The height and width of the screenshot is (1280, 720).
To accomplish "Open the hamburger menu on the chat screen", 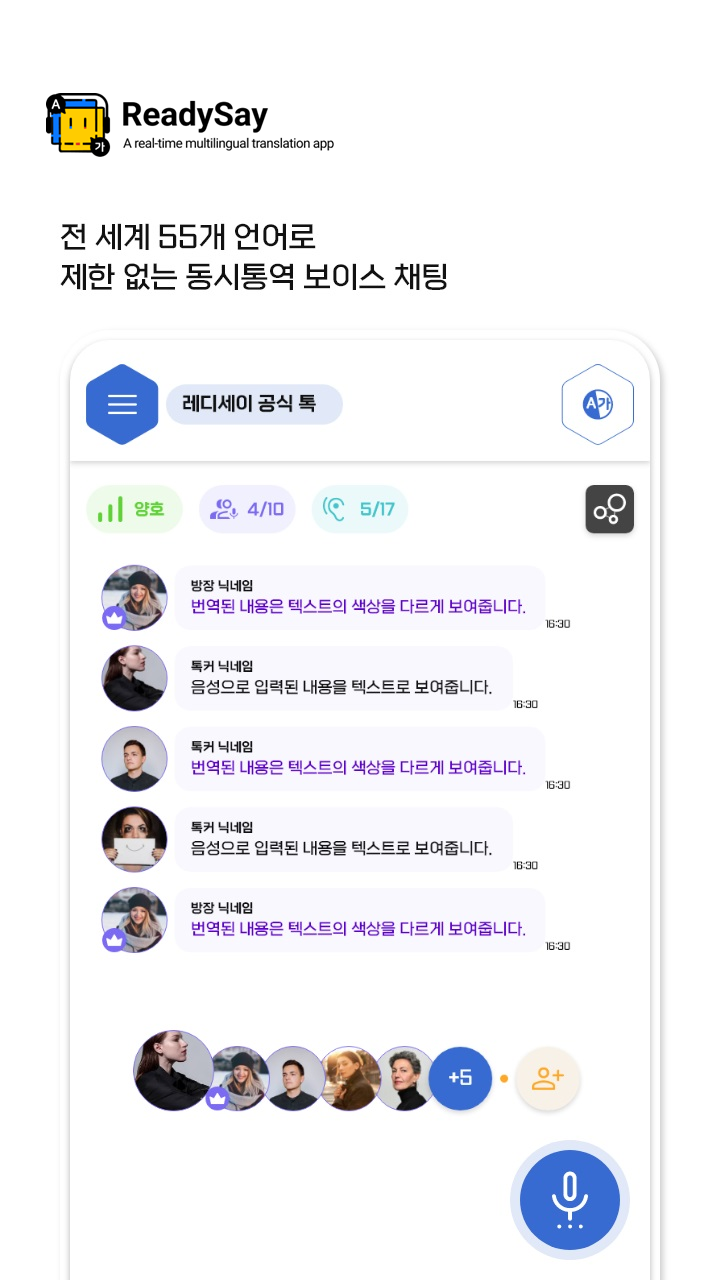I will 122,404.
